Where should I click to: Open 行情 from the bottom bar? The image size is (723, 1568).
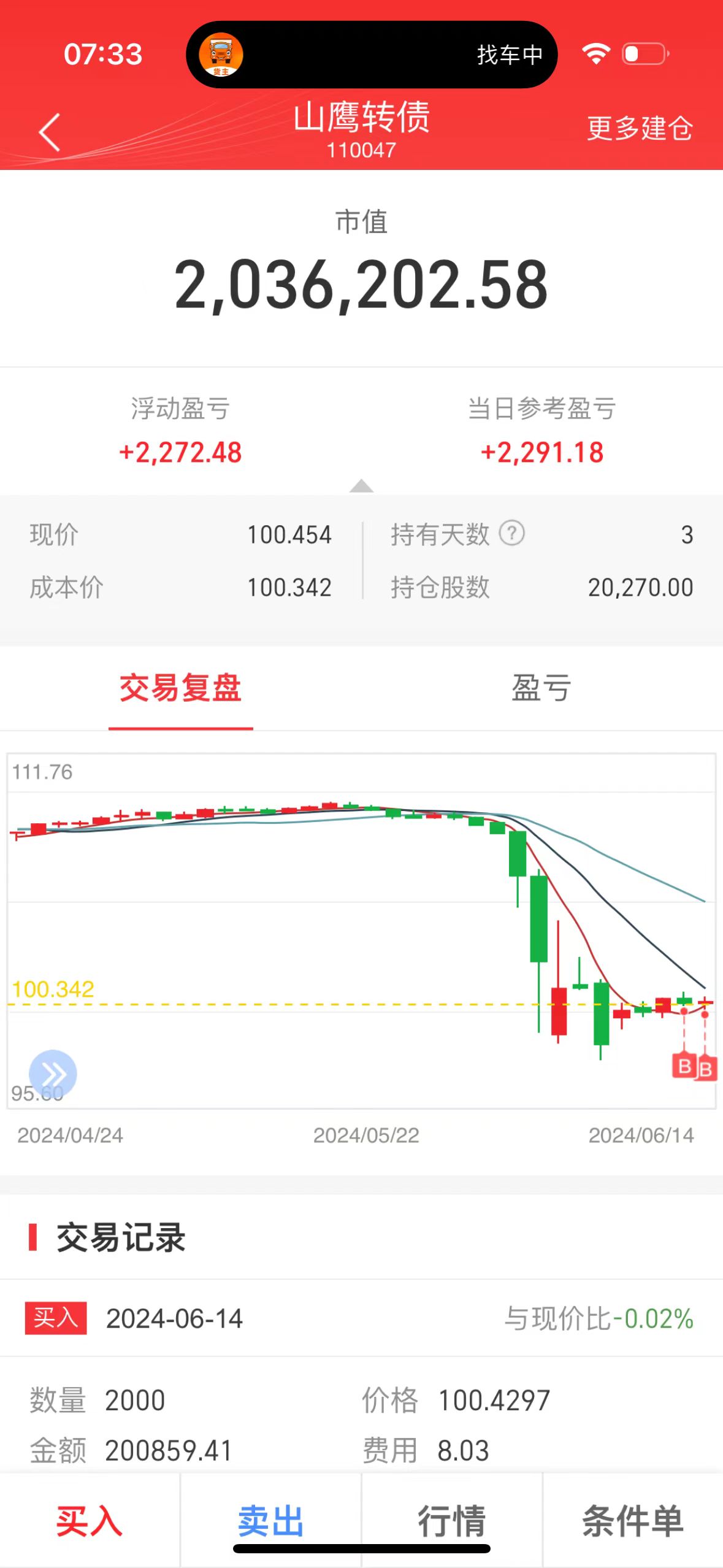click(x=452, y=1521)
